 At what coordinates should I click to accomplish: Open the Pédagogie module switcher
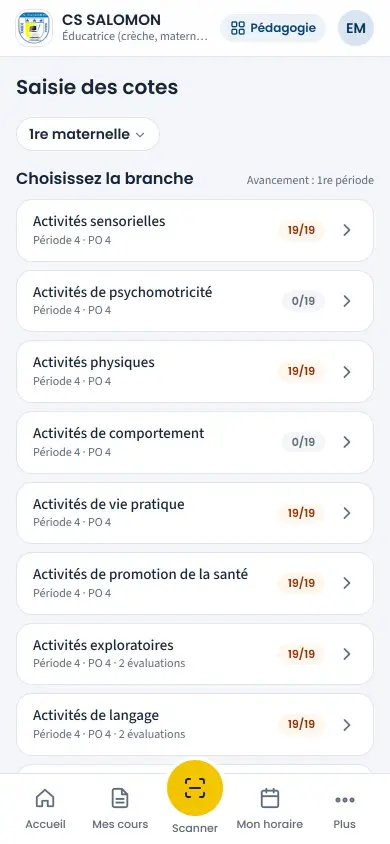(x=273, y=28)
